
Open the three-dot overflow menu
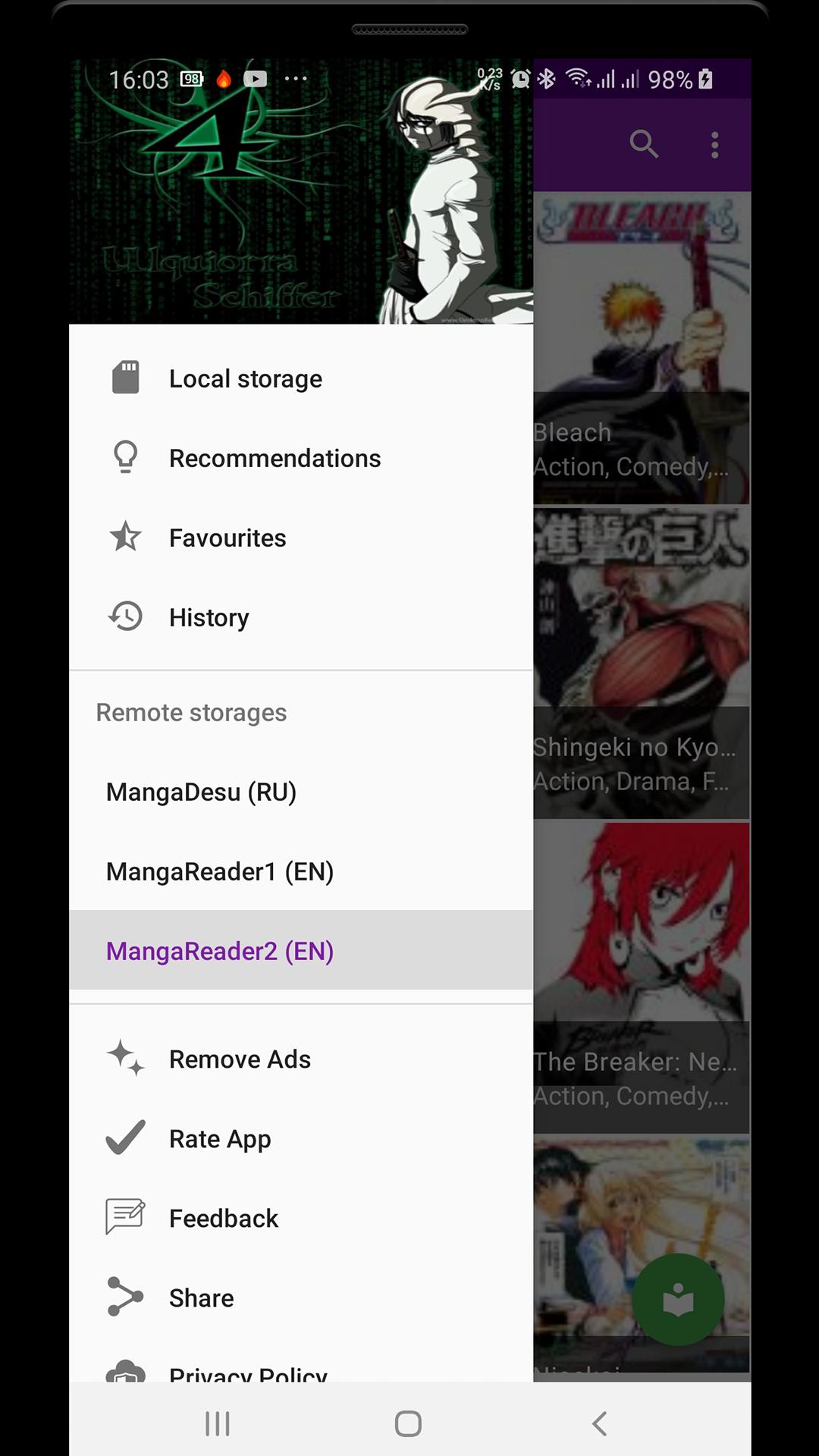[x=714, y=144]
